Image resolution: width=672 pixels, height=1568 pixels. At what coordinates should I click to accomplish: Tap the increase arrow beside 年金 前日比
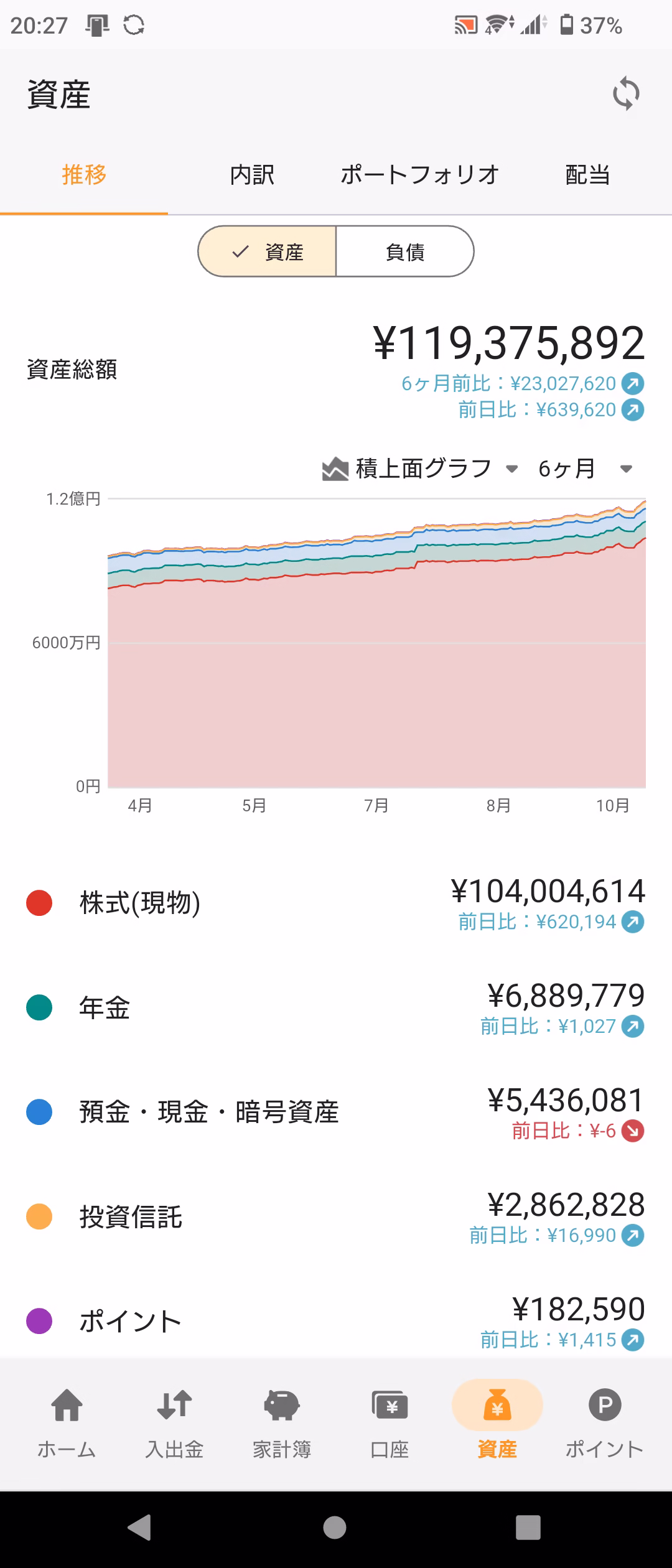632,1026
